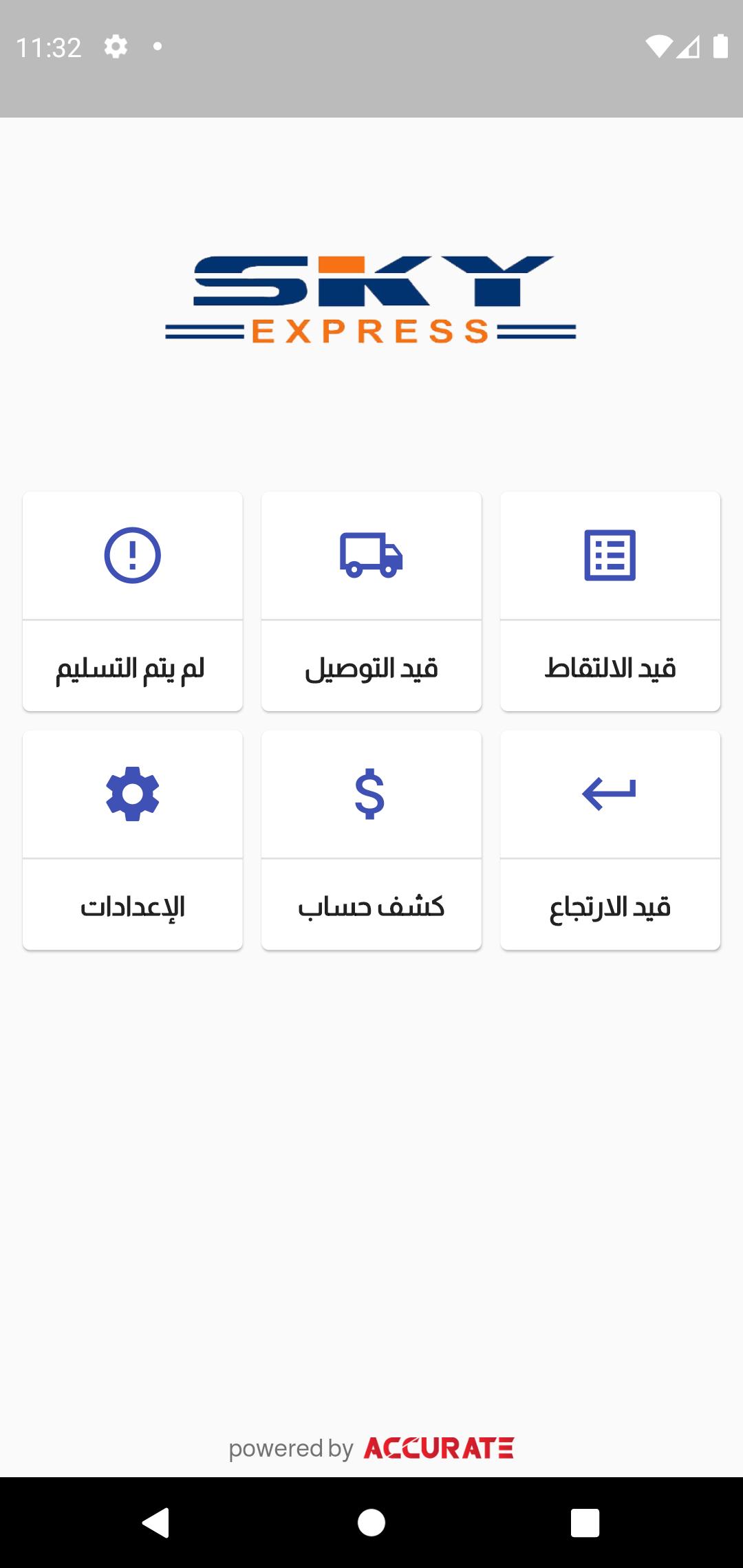Open the قيد الارتجاع returns card
The width and height of the screenshot is (743, 1568).
[x=610, y=840]
